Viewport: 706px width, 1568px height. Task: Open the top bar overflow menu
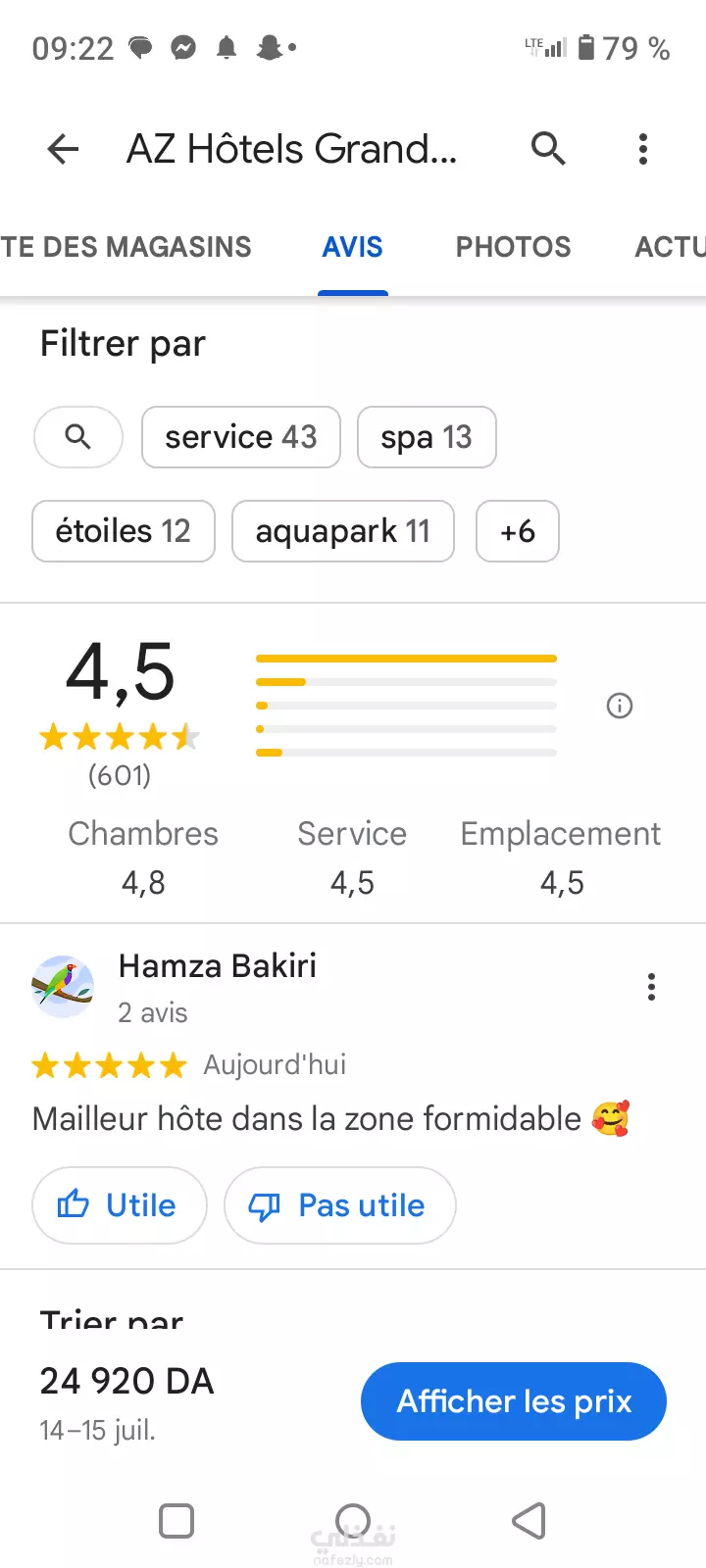click(643, 149)
